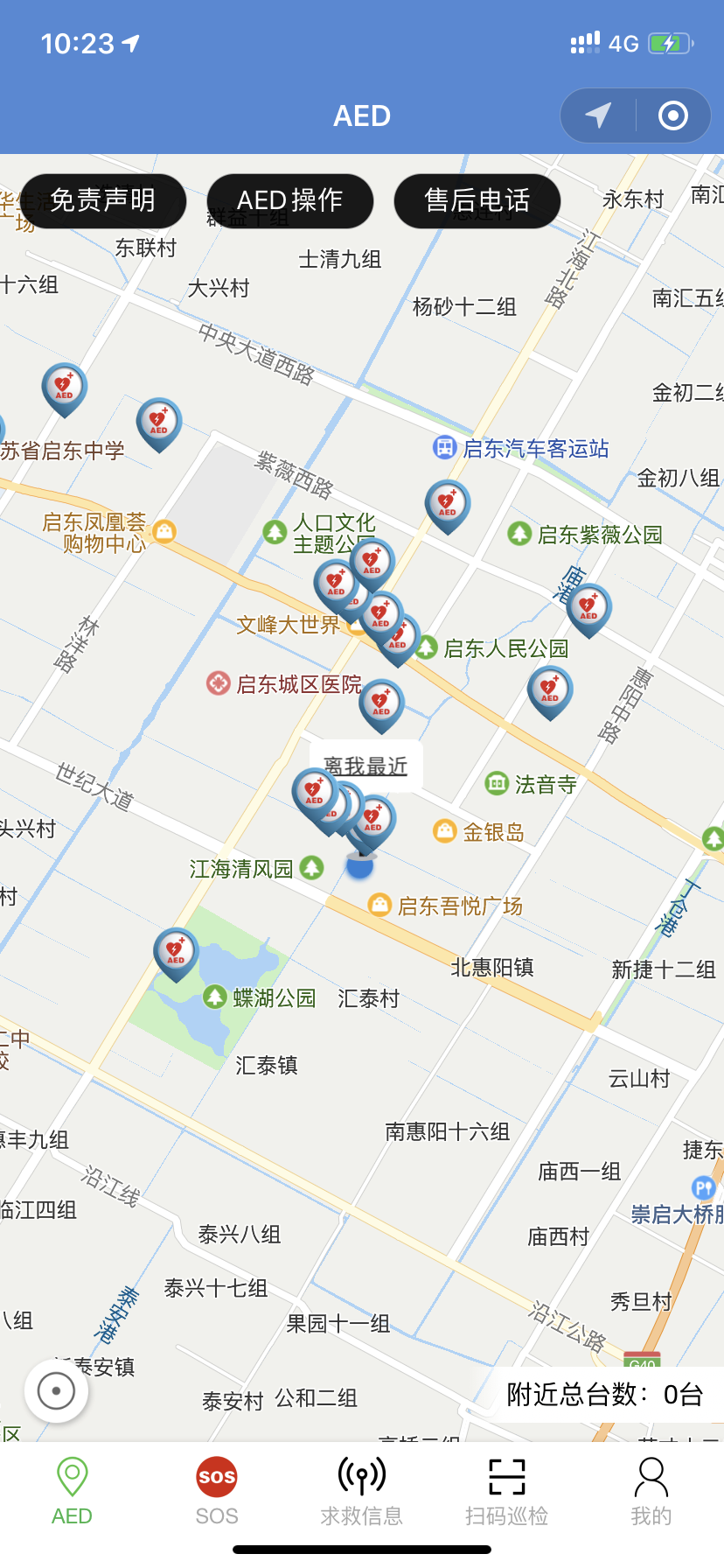Tap the AED marker below 启东汽车客运站
Screen dimensions: 724x1568
tap(448, 504)
